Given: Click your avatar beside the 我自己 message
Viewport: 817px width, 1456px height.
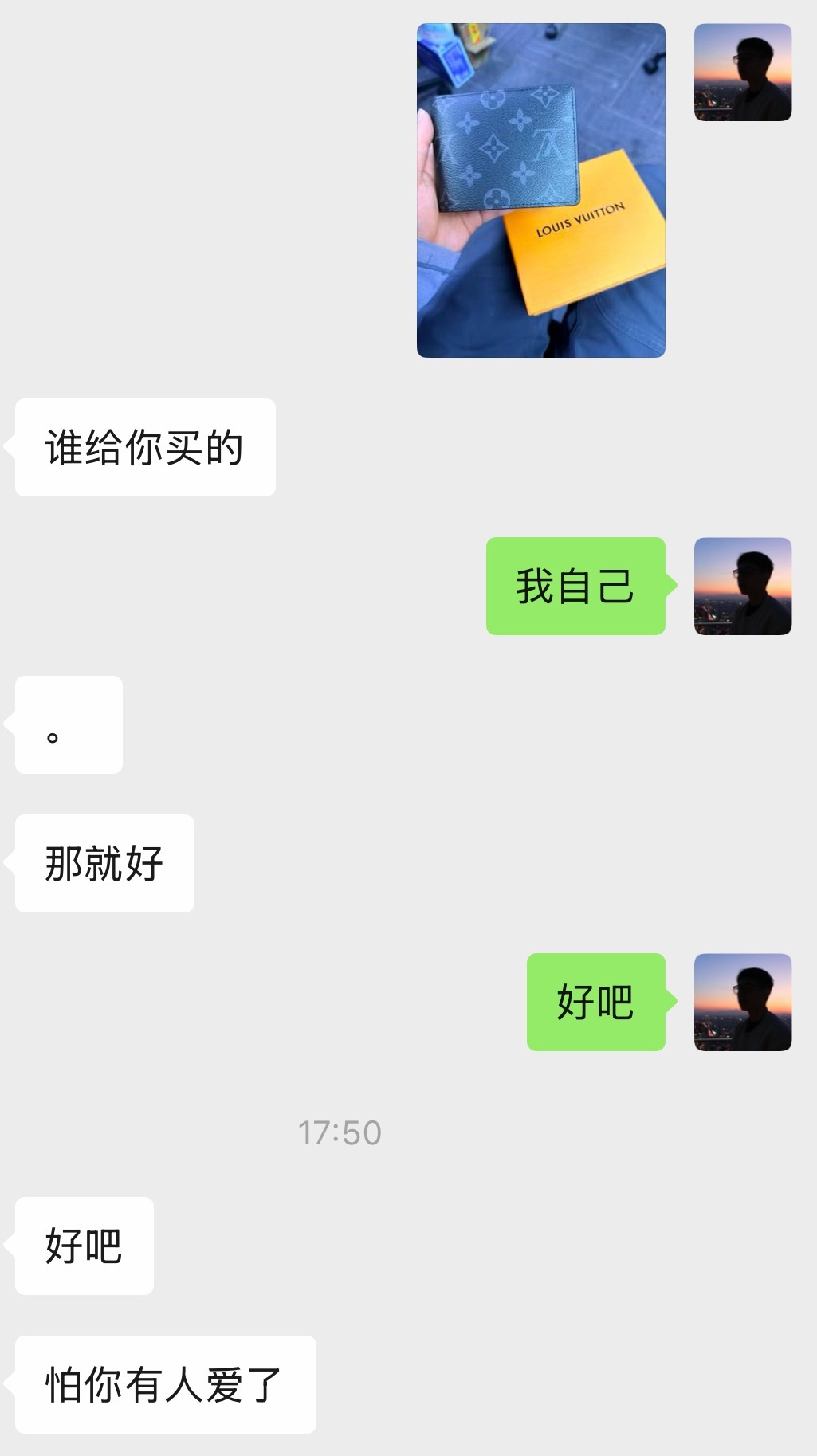Looking at the screenshot, I should (x=742, y=587).
